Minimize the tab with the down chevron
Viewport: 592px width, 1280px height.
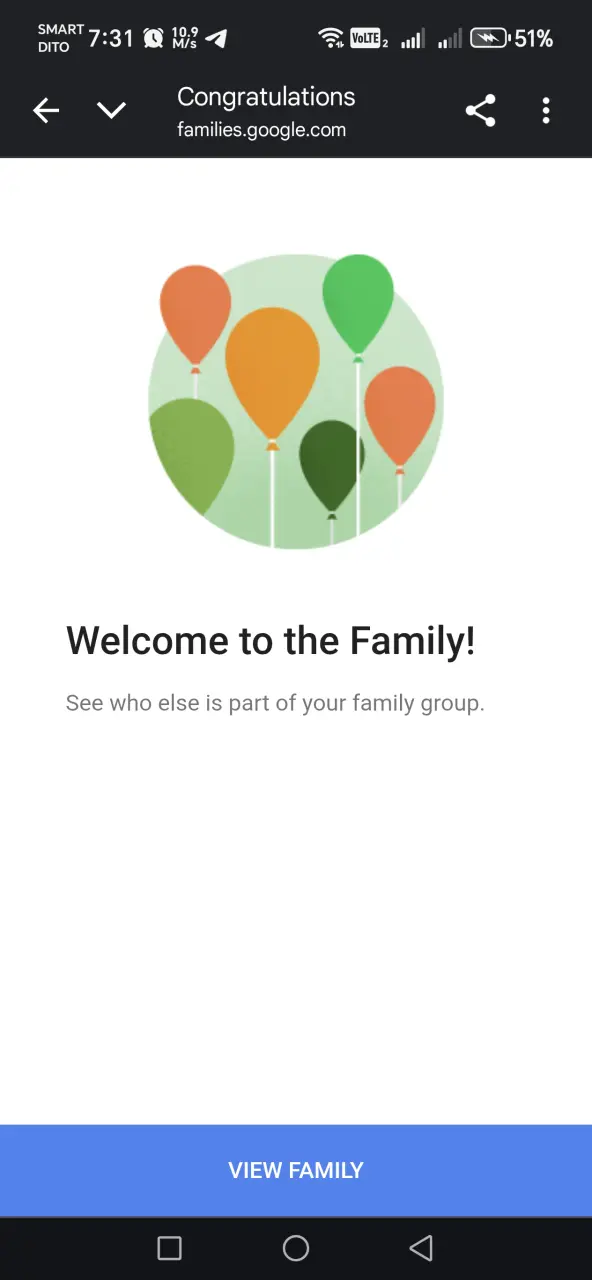pyautogui.click(x=112, y=111)
